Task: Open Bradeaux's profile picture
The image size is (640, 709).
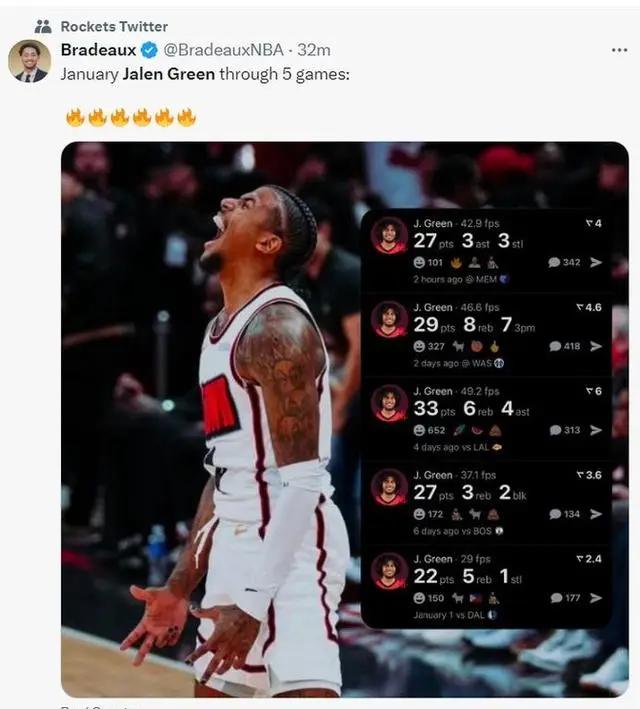Action: coord(30,61)
